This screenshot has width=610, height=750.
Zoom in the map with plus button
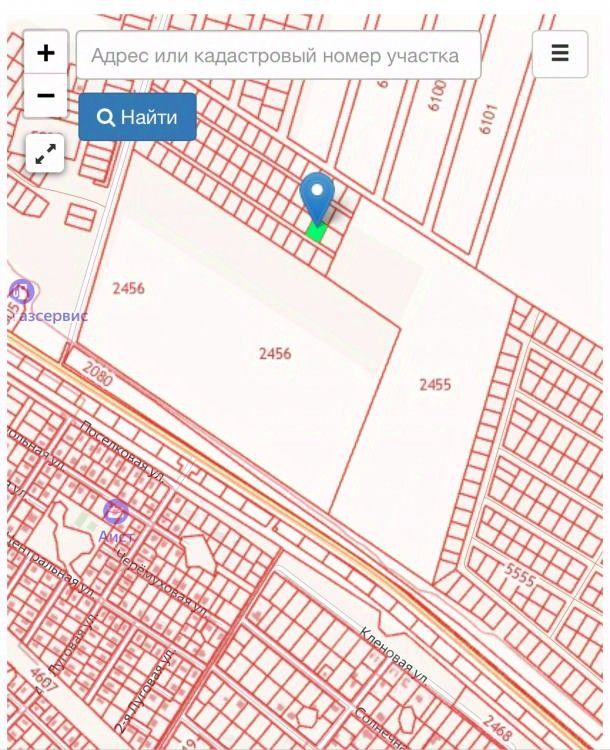pos(45,53)
